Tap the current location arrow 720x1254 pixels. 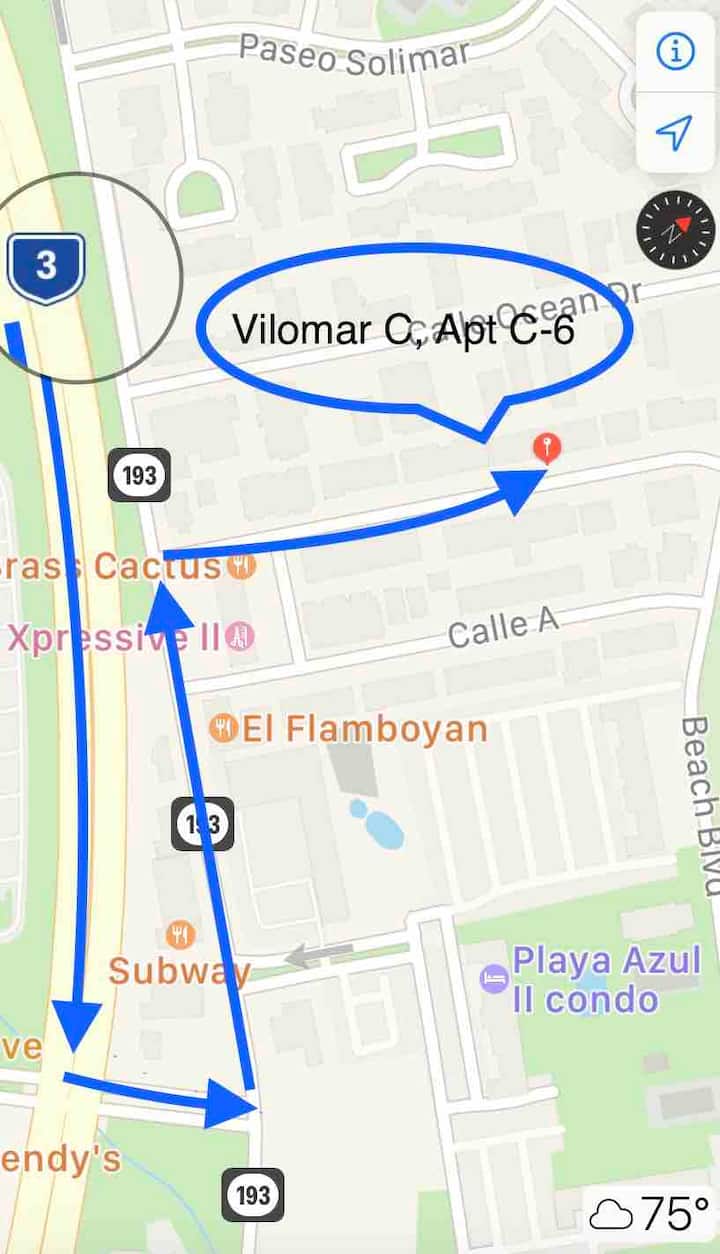point(675,132)
